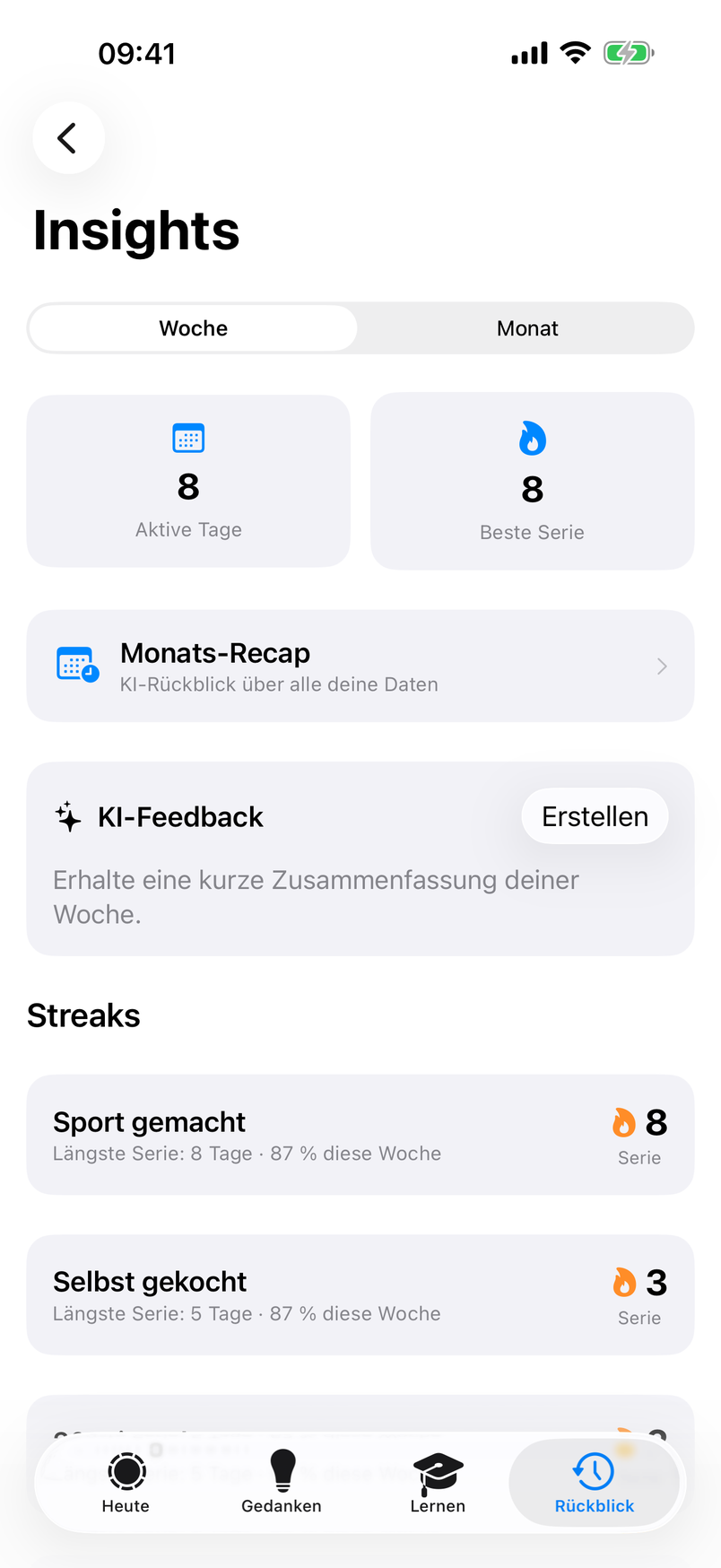The image size is (721, 1568).
Task: Select the Rückblick tab
Action: [x=594, y=1483]
